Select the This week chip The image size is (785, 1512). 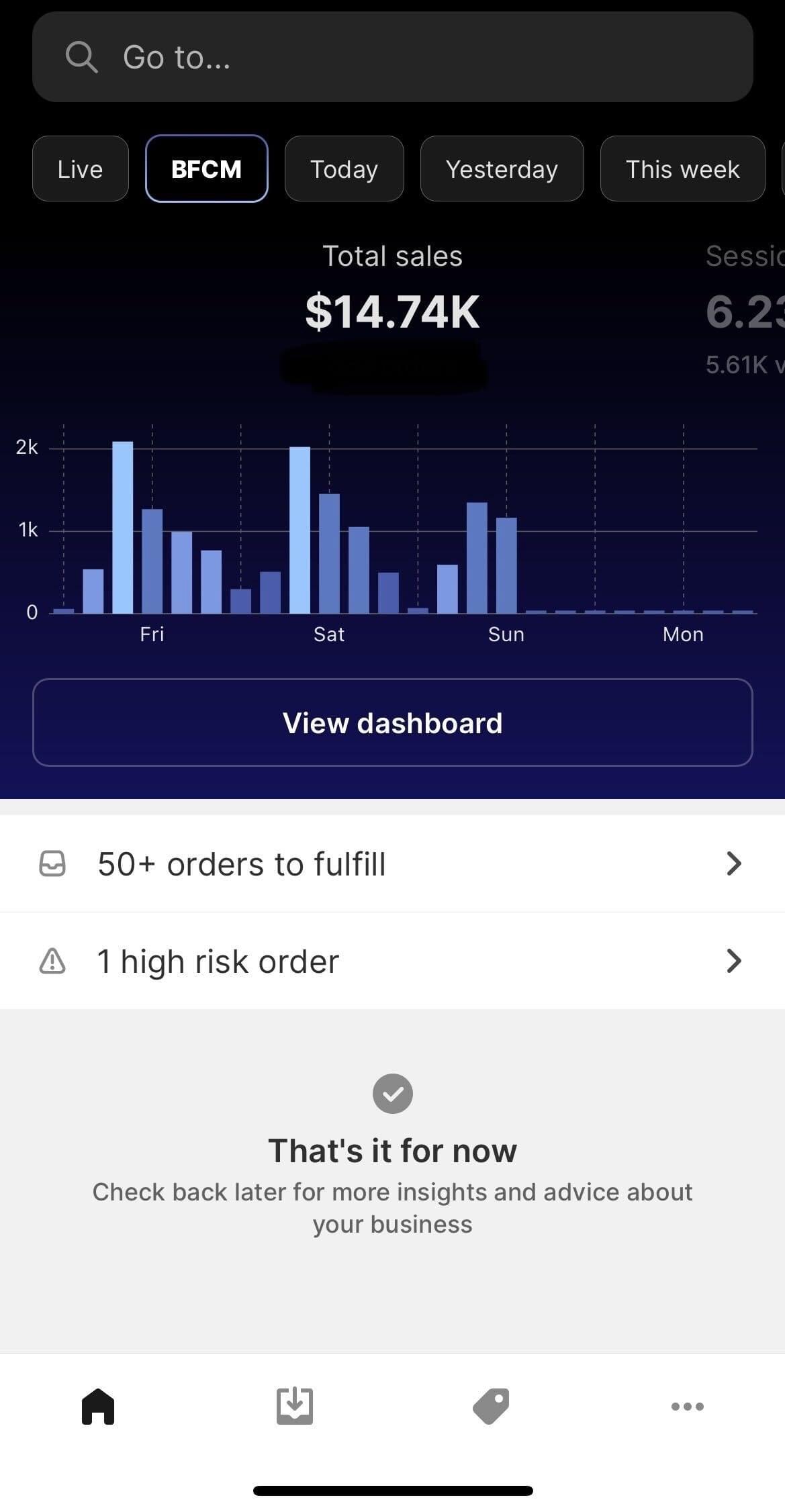coord(682,169)
